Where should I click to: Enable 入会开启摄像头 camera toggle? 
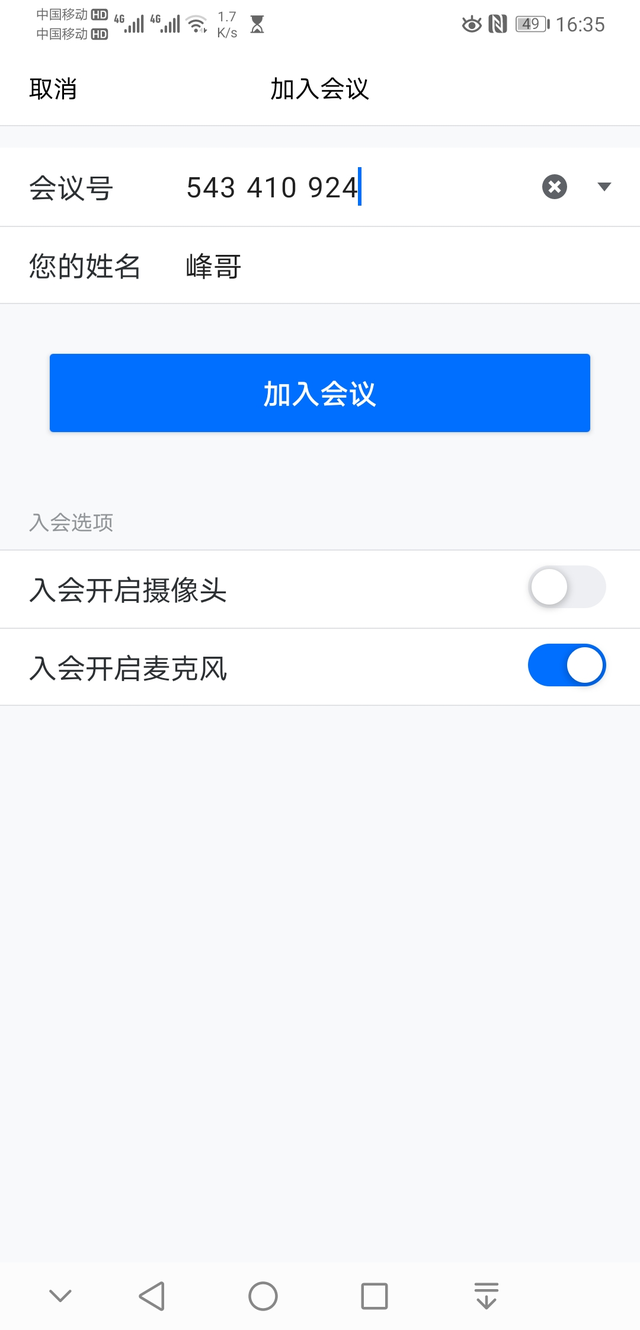pos(567,588)
